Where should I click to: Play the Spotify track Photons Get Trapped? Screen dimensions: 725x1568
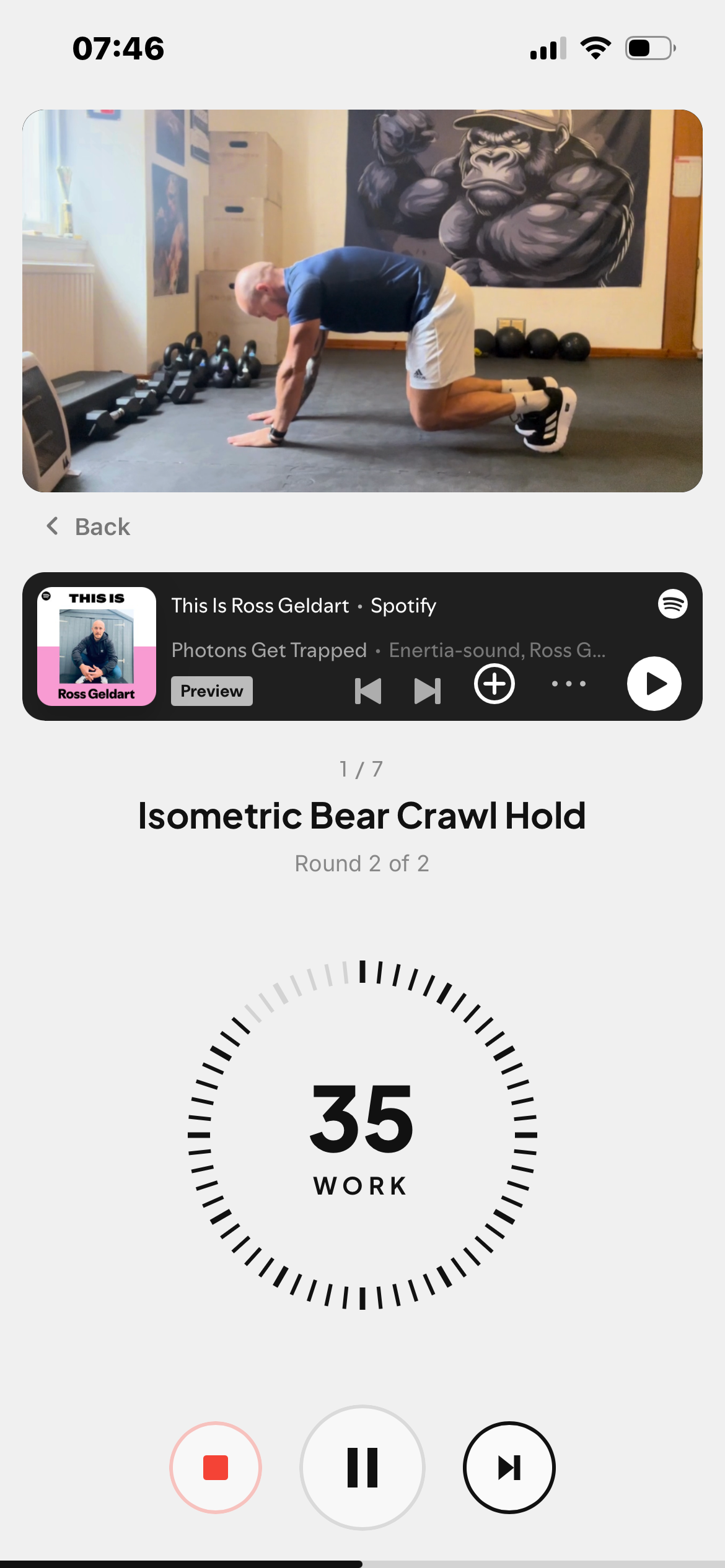point(654,684)
